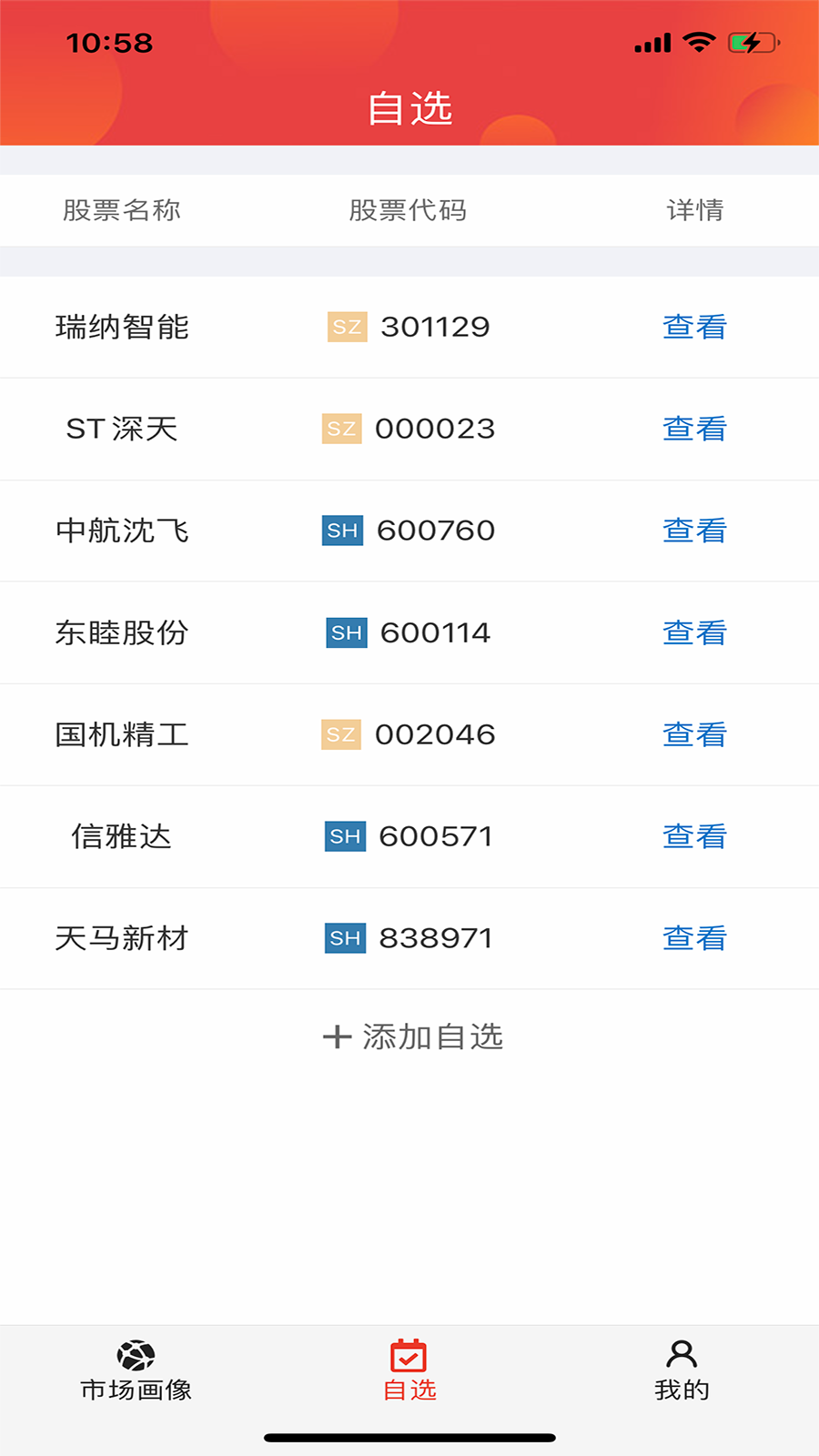The height and width of the screenshot is (1456, 819).
Task: Go to the 我的 tab
Action: 682,1371
